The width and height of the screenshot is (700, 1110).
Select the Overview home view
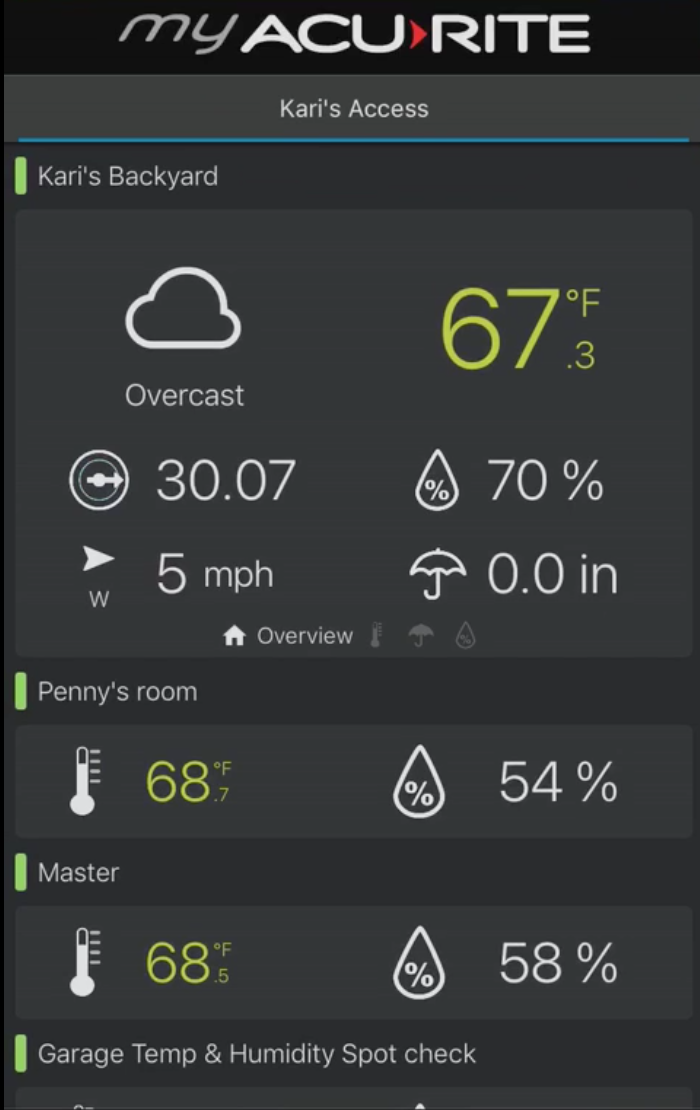[x=289, y=636]
